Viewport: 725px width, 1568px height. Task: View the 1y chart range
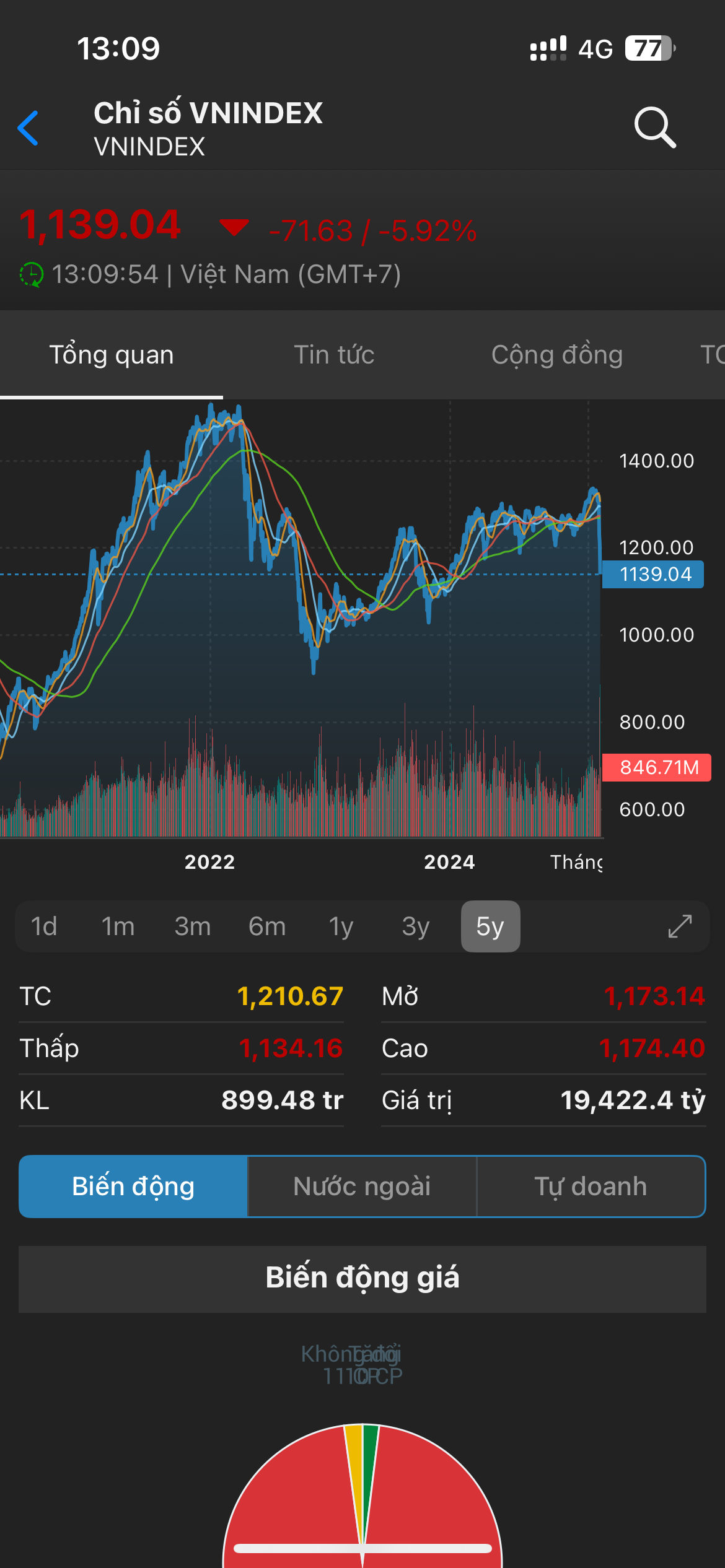coord(341,926)
